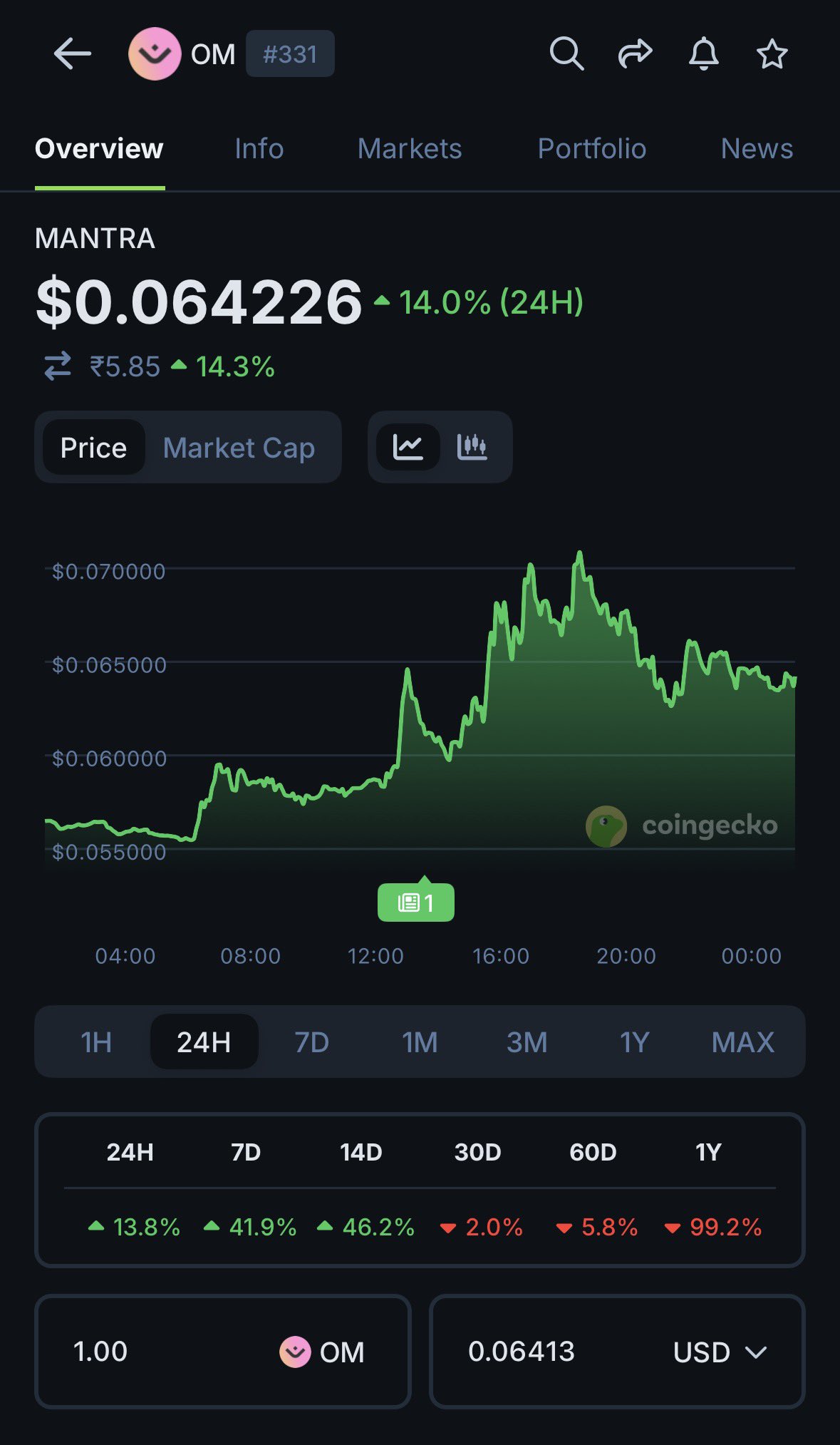Open the USD currency dropdown

720,1352
